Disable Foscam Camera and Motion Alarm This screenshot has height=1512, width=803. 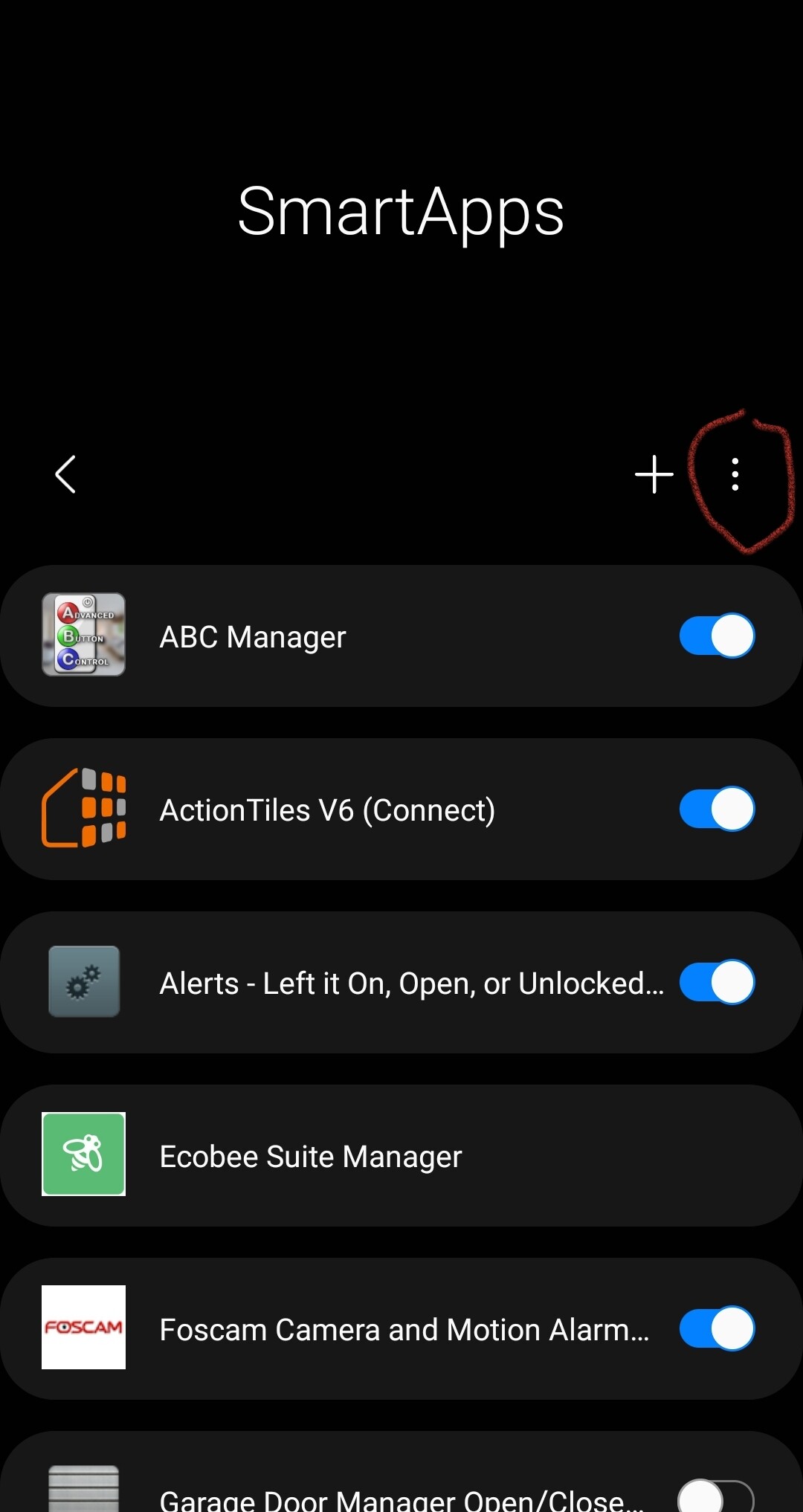click(716, 1328)
